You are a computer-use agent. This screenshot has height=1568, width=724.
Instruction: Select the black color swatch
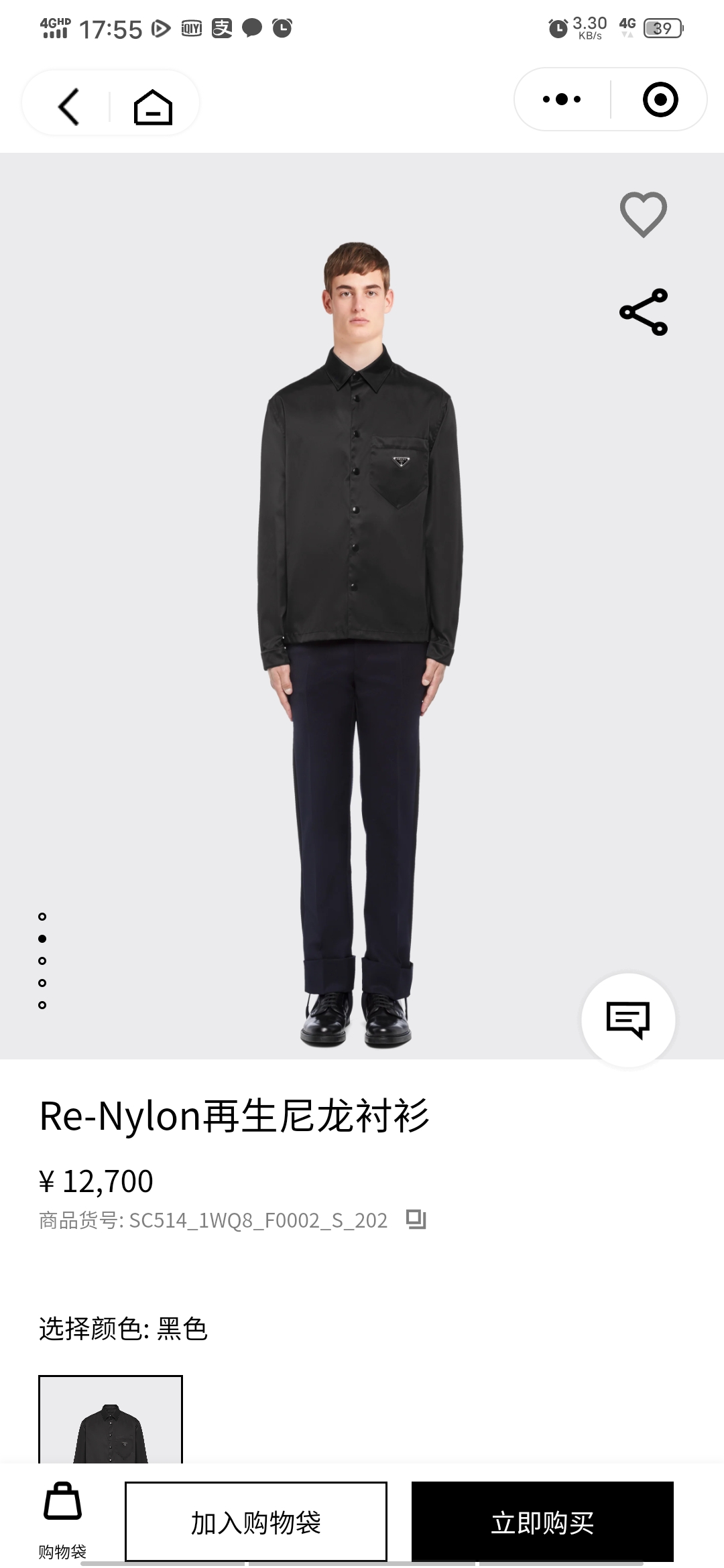111,1420
